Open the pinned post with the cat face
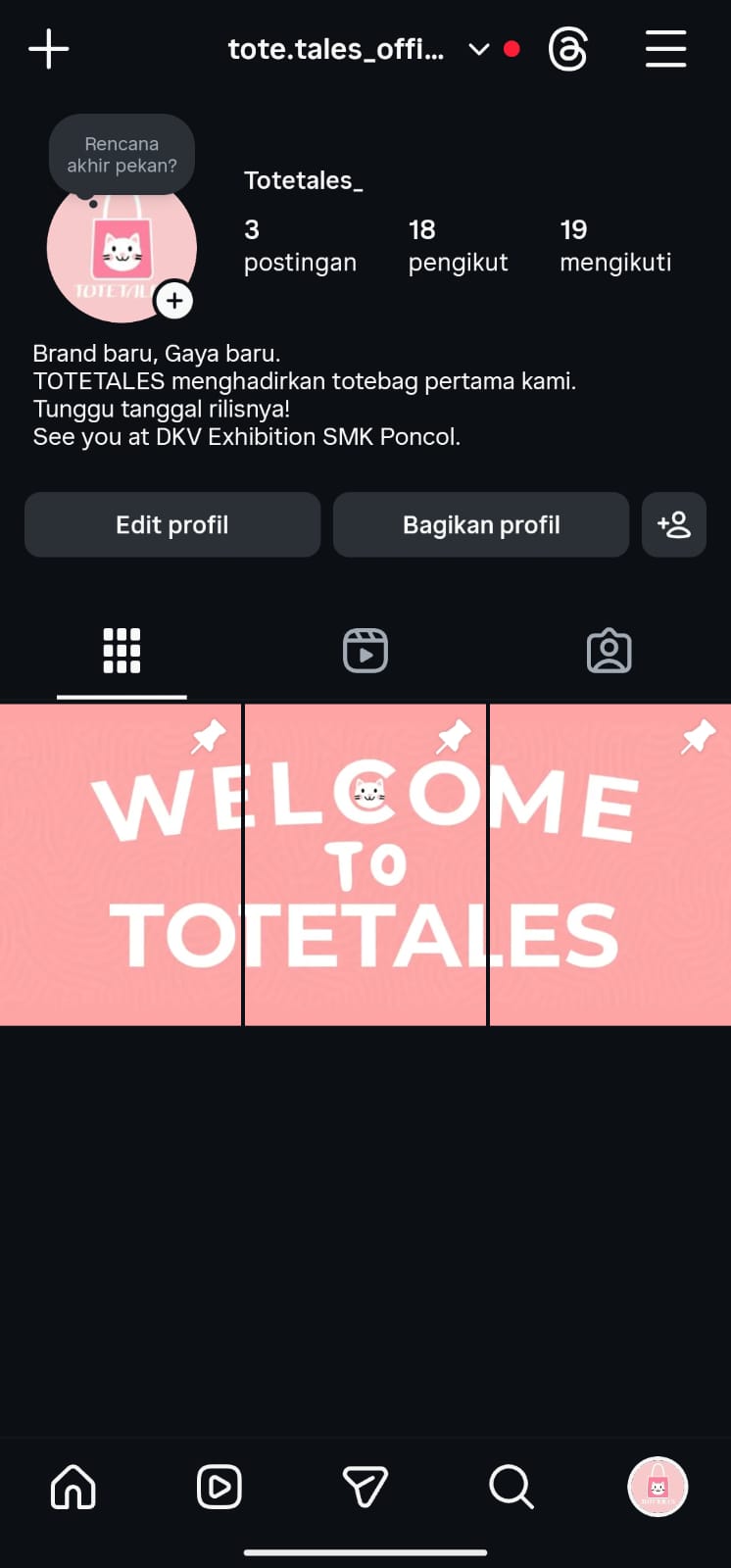Viewport: 731px width, 1568px height. 365,864
